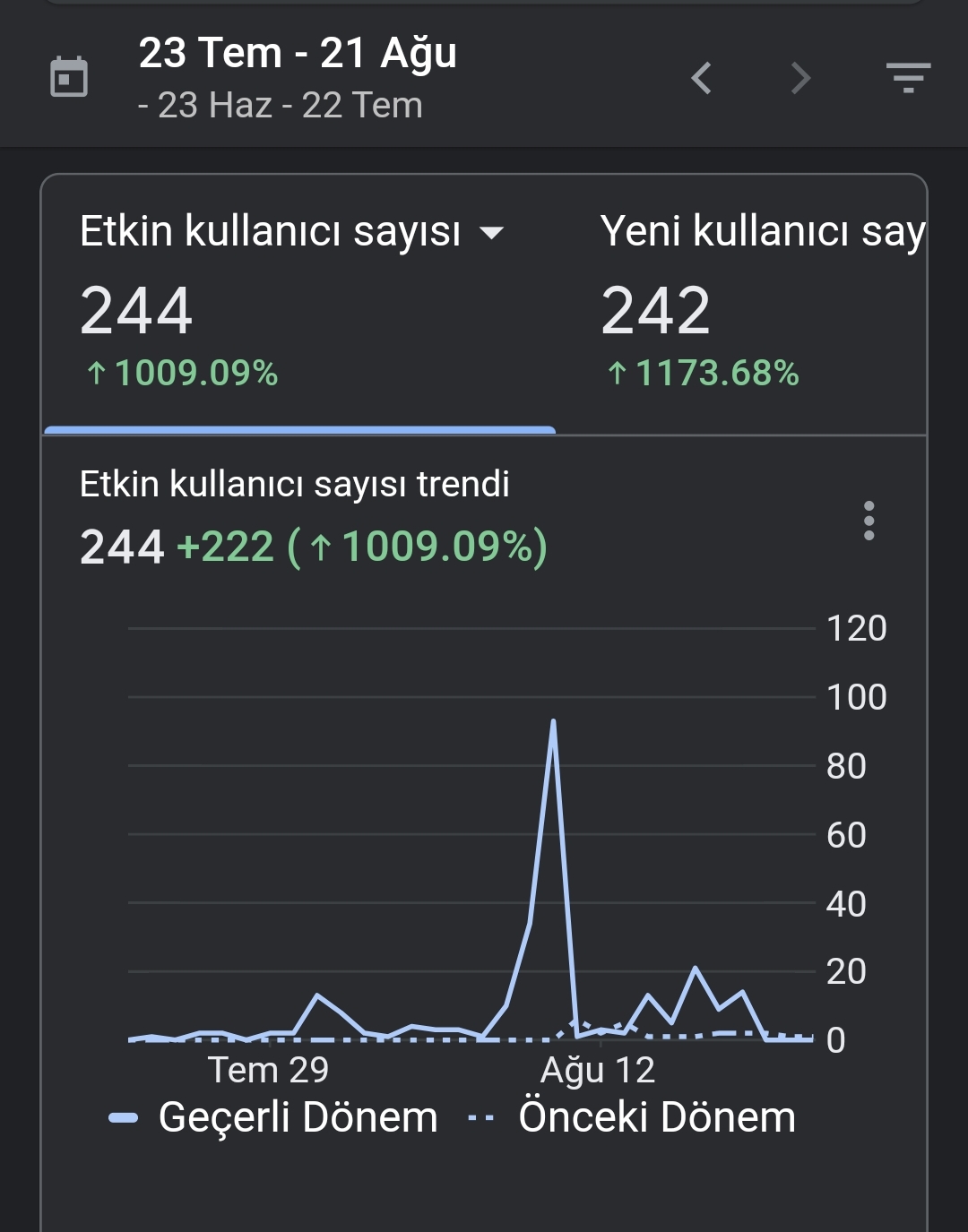Viewport: 968px width, 1232px height.
Task: Select the 23 Tem - 21 Ağu date range
Action: point(298,54)
